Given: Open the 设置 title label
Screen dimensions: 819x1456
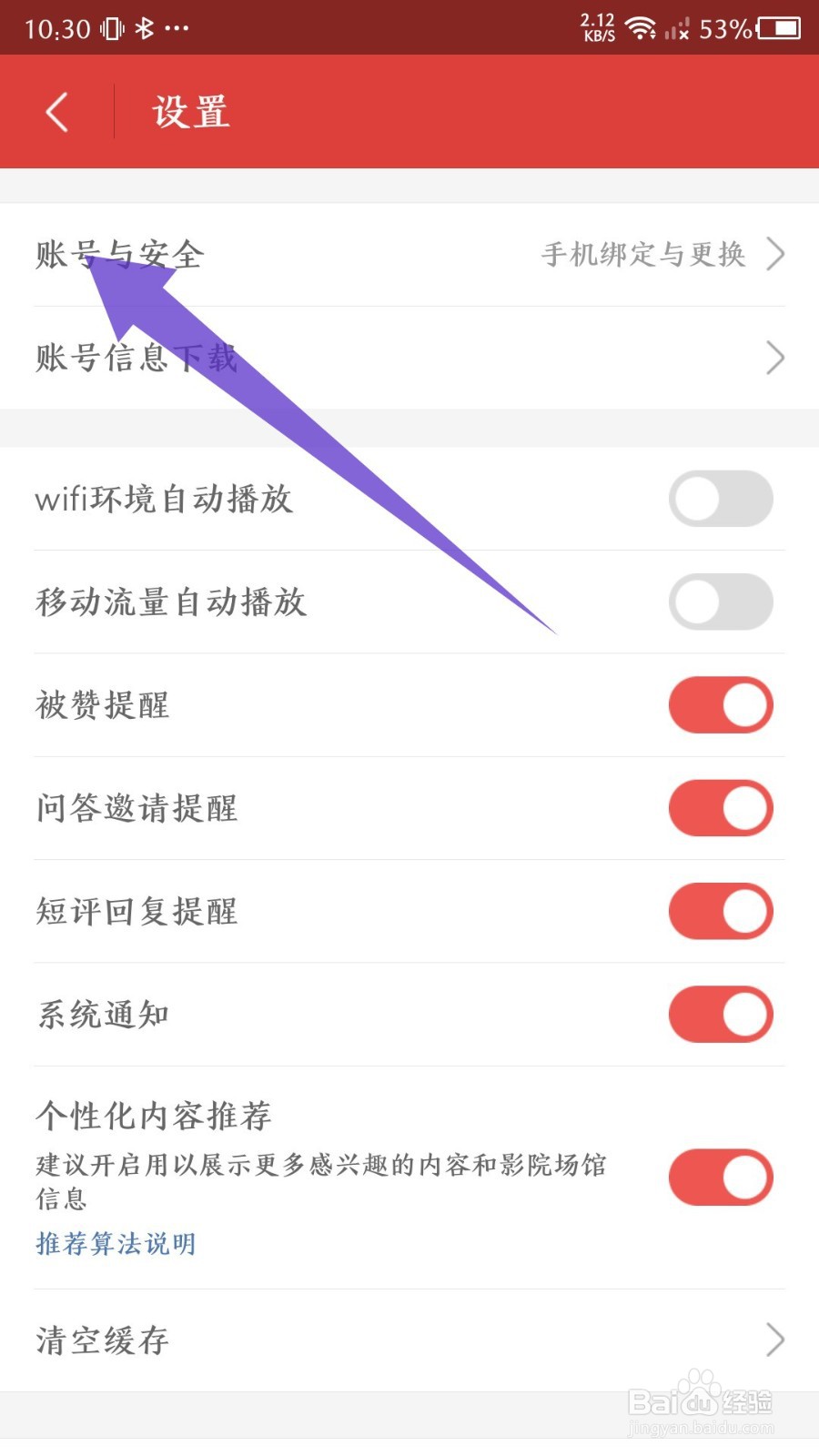Looking at the screenshot, I should tap(188, 111).
